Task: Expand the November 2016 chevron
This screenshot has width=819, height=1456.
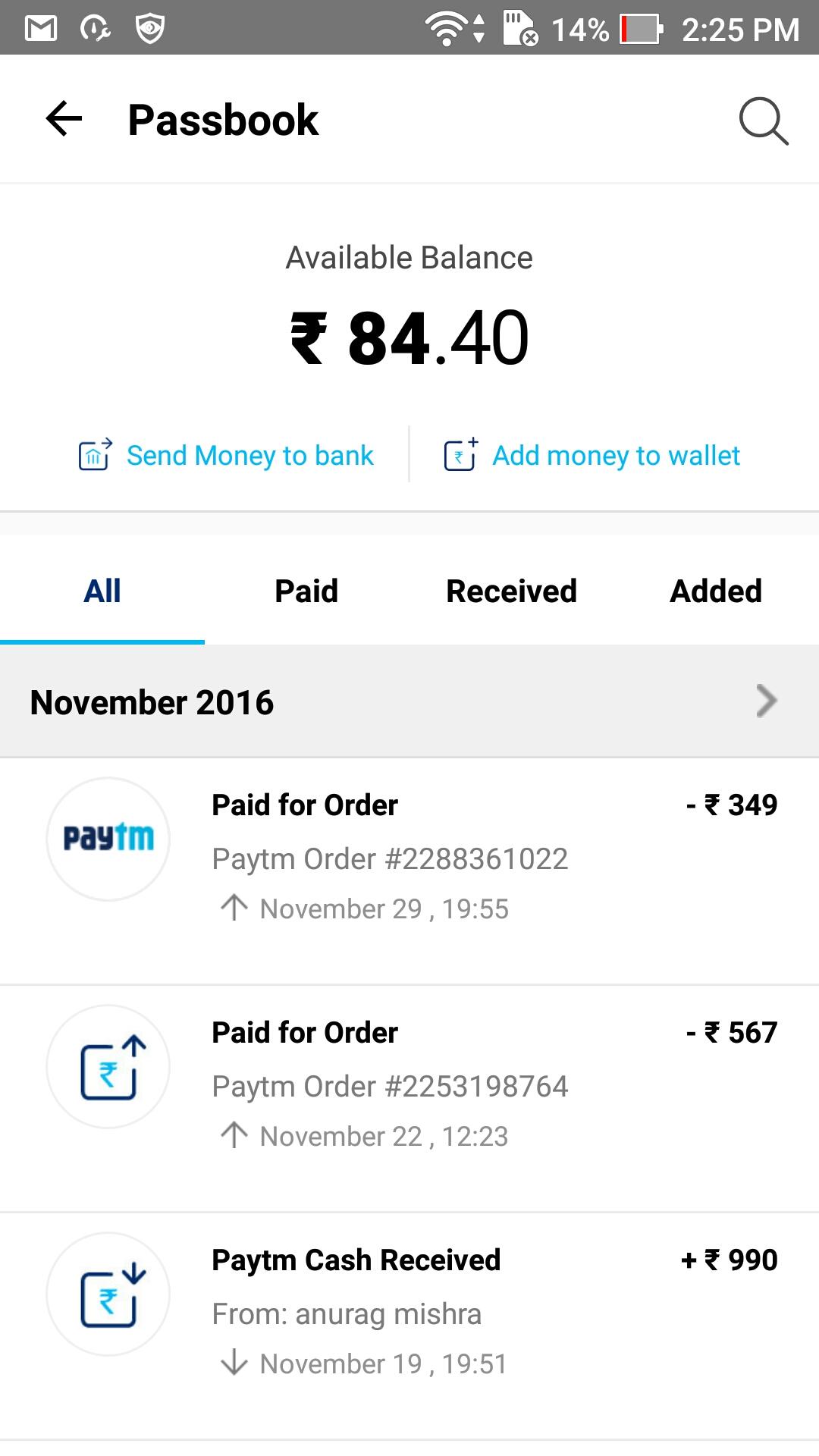Action: [x=767, y=701]
